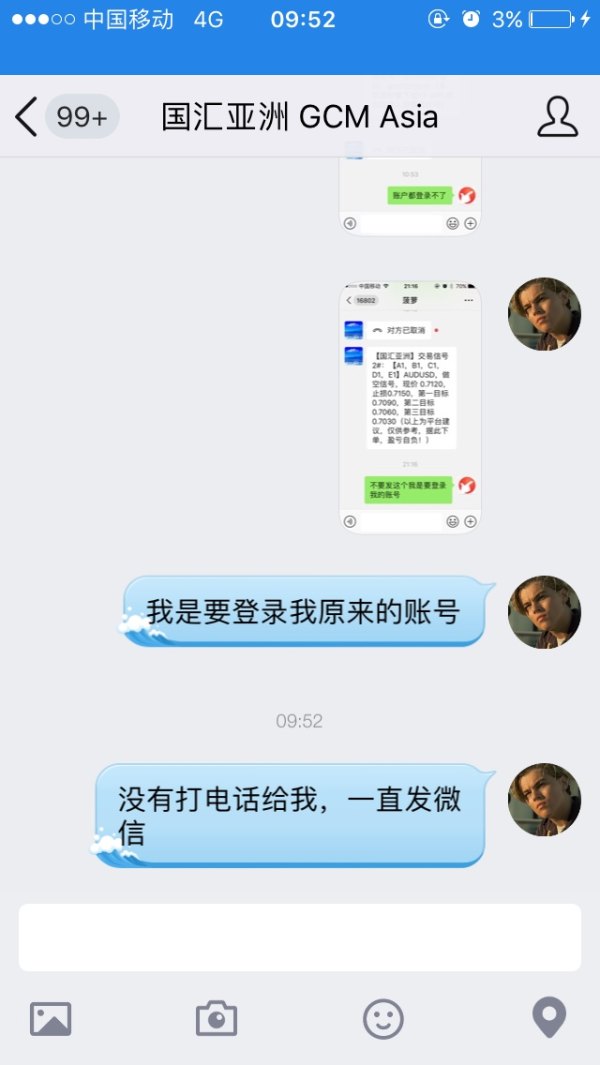
Task: Open the contact profile icon
Action: point(557,117)
